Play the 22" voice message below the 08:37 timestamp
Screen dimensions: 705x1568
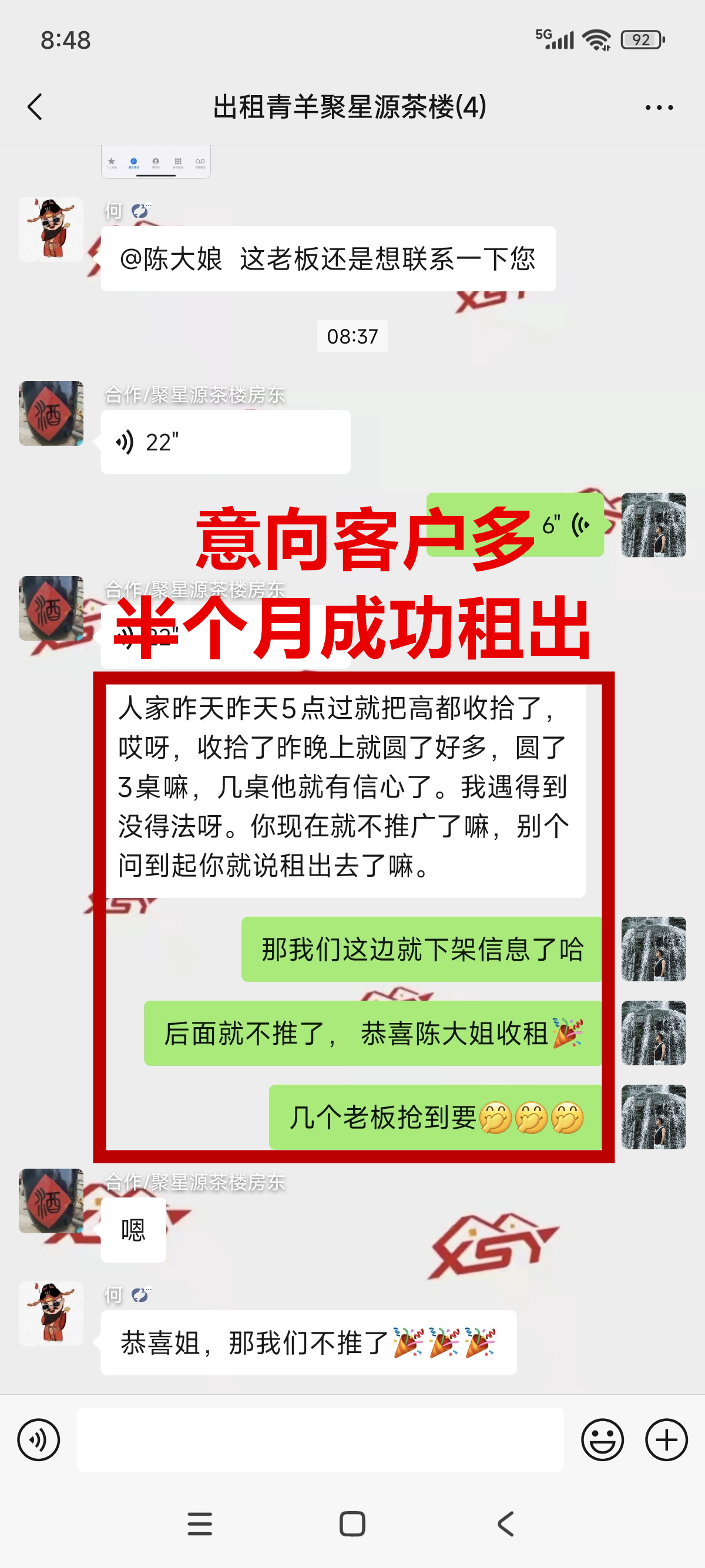pyautogui.click(x=224, y=442)
